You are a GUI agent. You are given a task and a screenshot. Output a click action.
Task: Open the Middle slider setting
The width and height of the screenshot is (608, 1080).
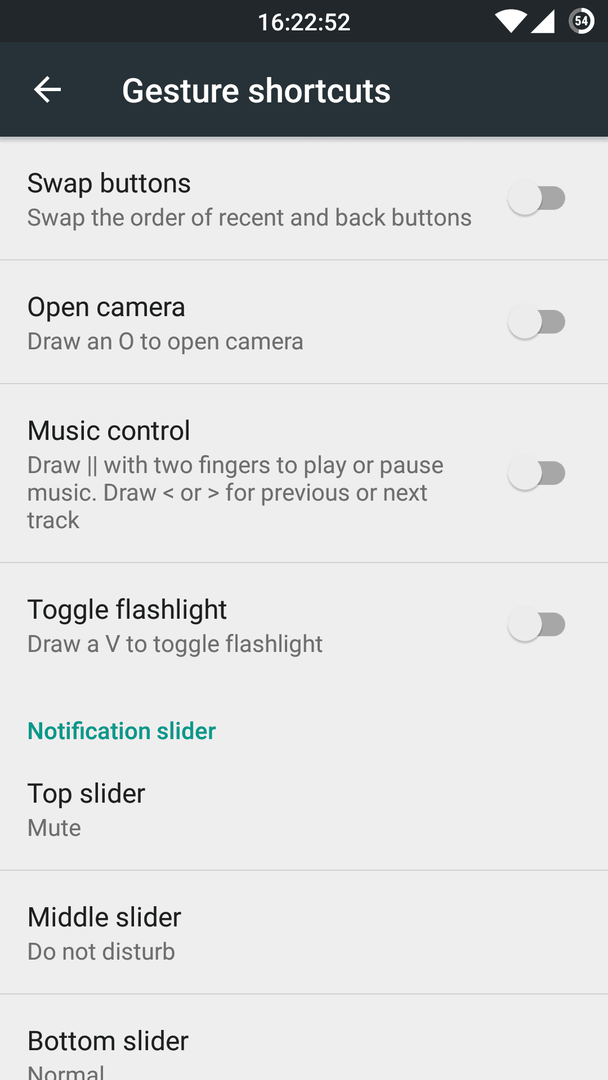[304, 933]
